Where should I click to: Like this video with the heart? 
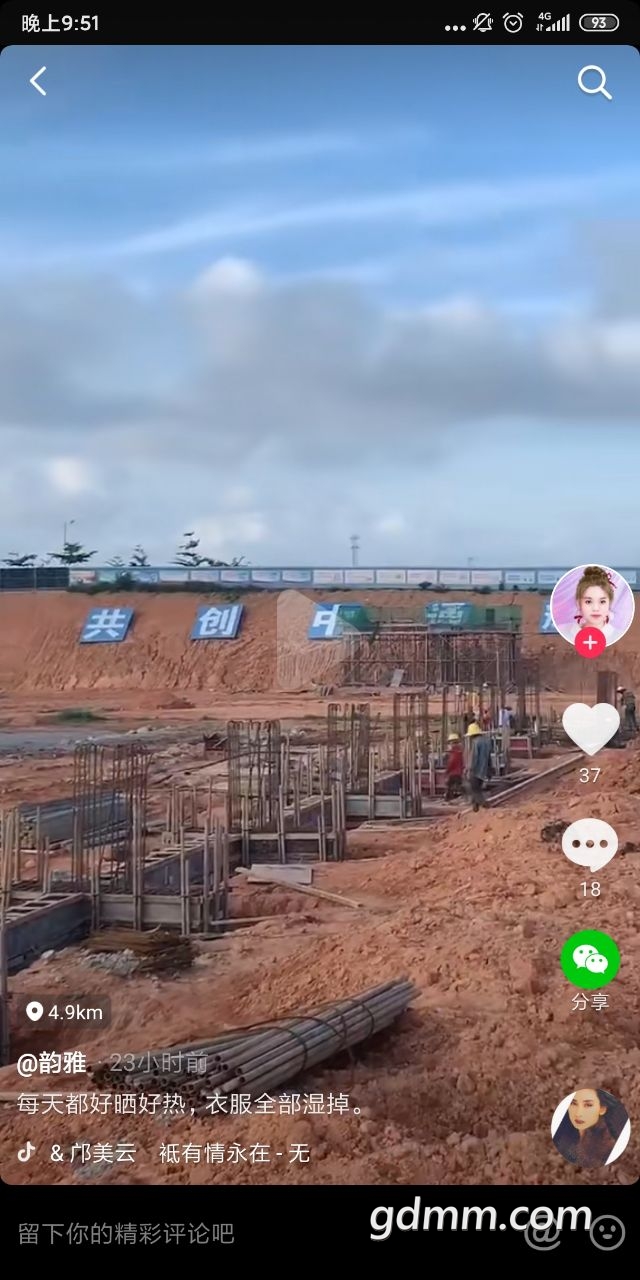tap(590, 728)
